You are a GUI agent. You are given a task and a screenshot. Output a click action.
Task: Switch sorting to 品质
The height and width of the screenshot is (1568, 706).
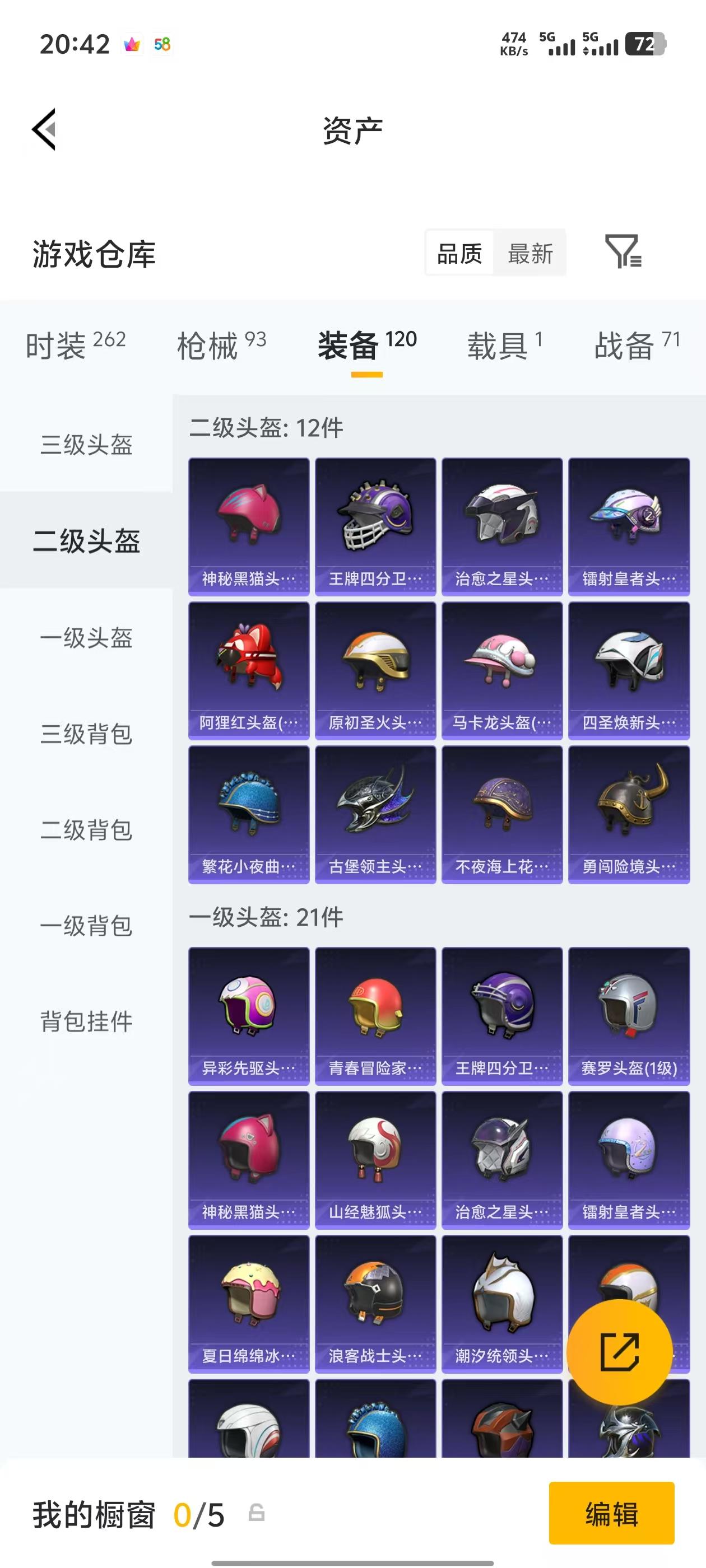click(x=460, y=254)
